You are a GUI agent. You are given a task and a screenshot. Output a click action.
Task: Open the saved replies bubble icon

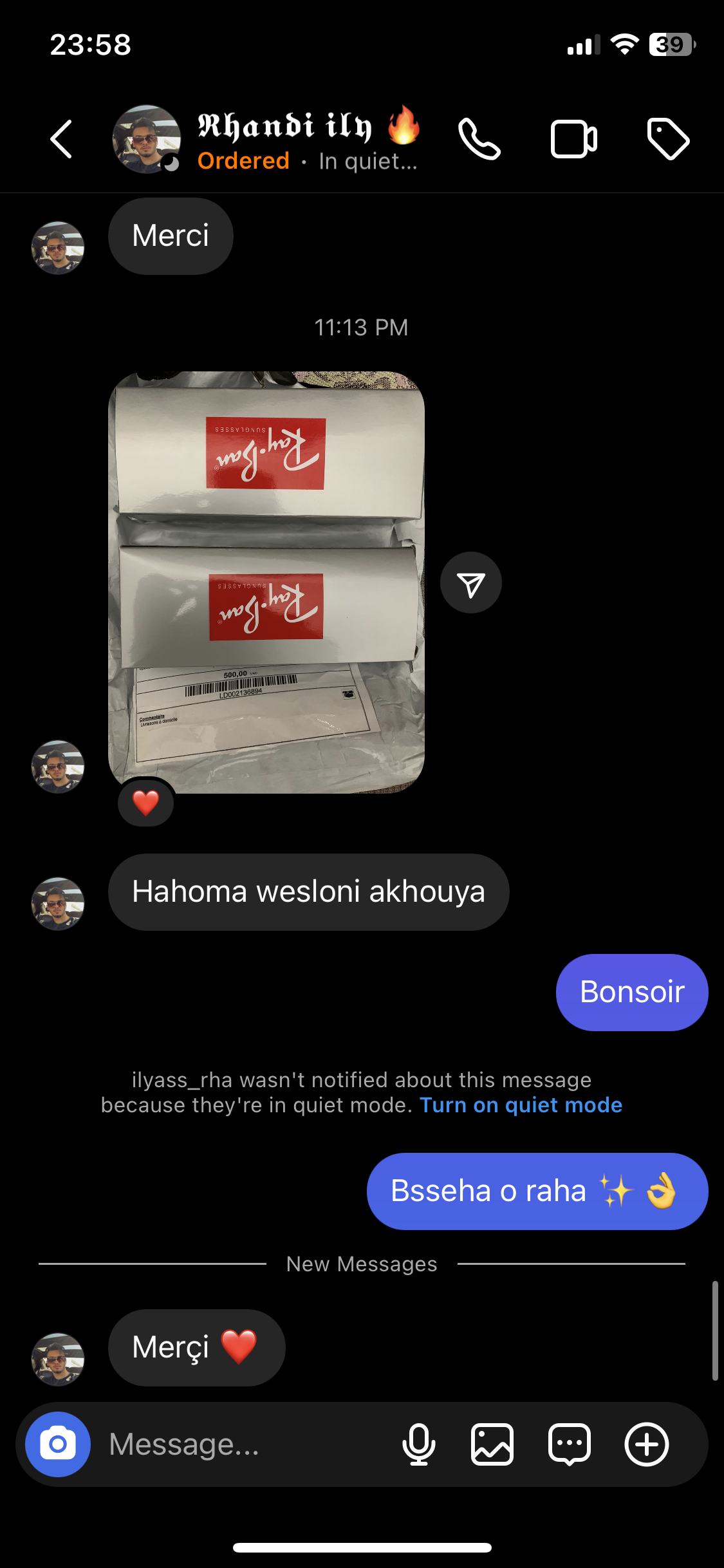click(570, 1444)
